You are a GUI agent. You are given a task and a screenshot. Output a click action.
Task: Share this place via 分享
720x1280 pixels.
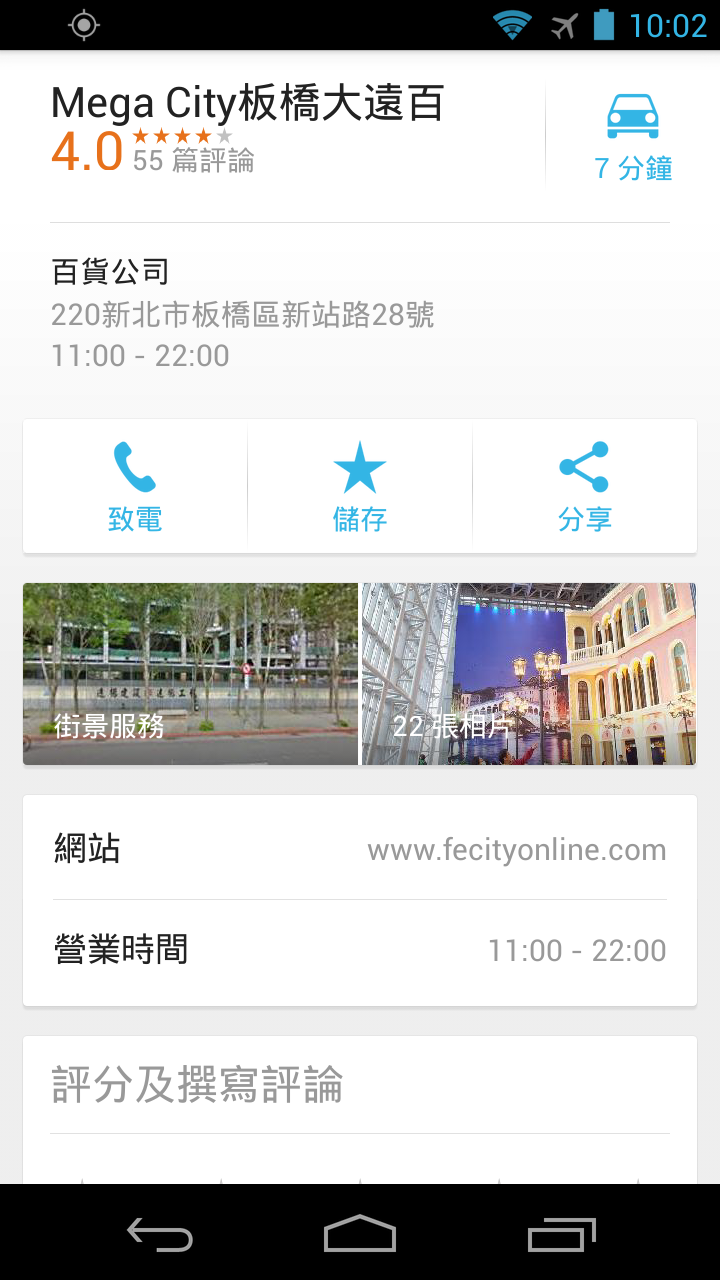[x=584, y=486]
